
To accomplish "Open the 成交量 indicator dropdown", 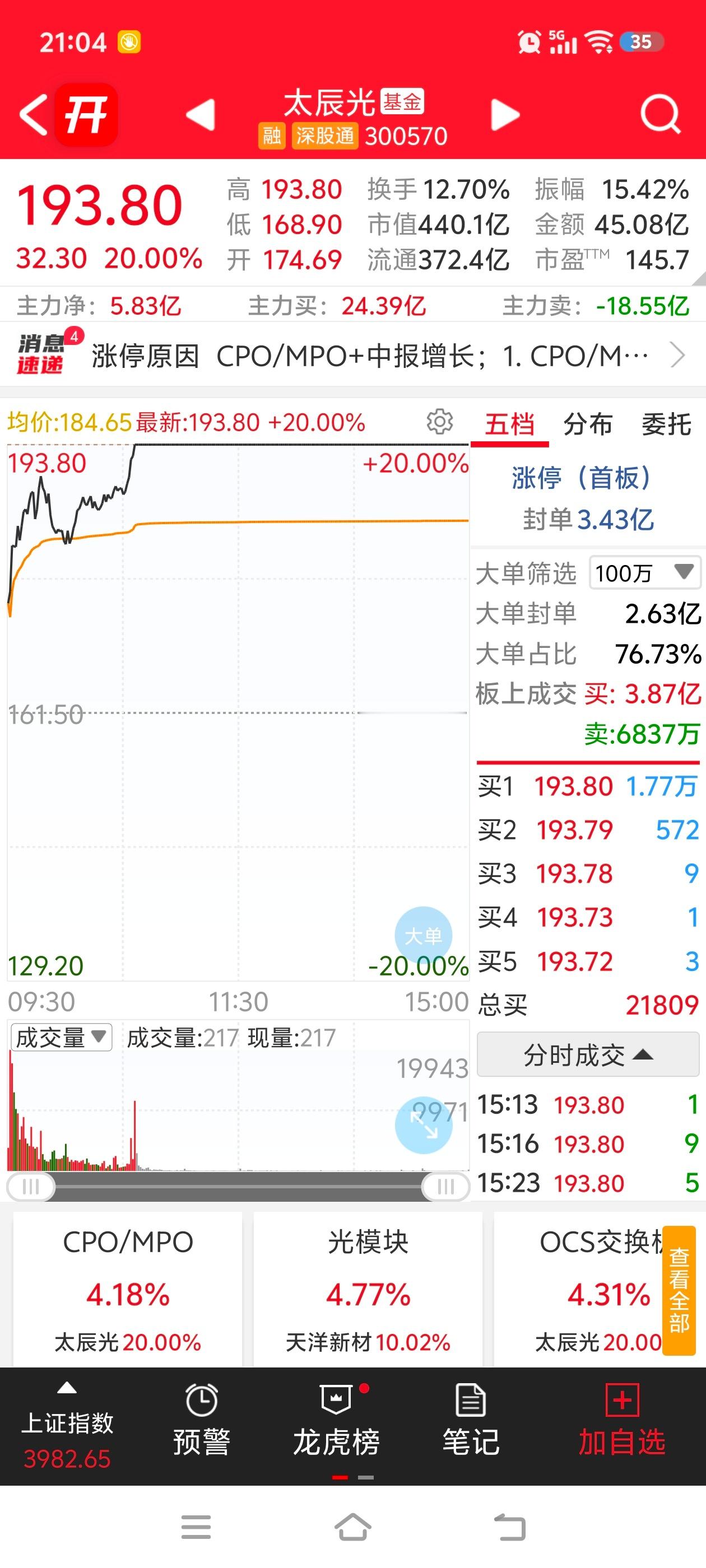I will click(61, 1037).
